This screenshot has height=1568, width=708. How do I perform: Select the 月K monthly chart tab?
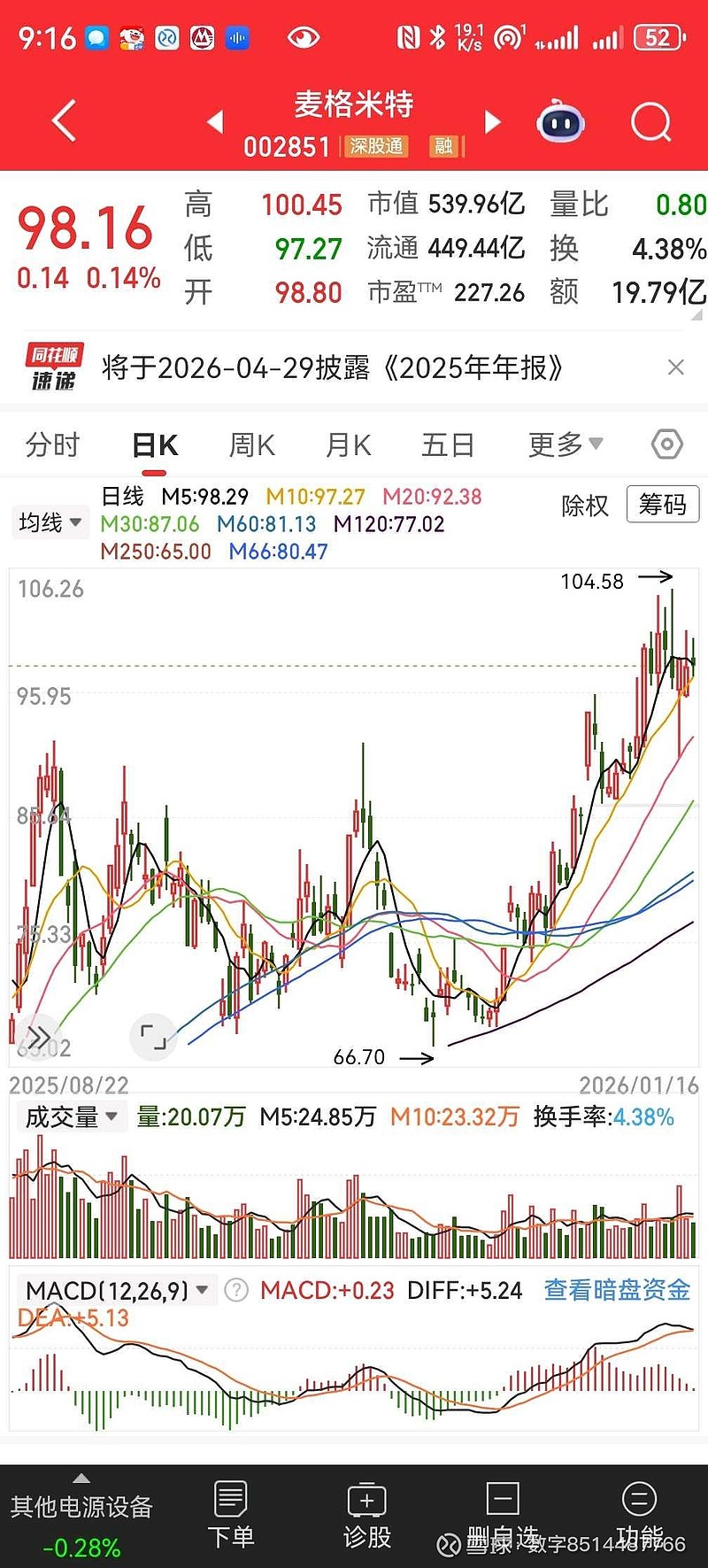pyautogui.click(x=347, y=444)
